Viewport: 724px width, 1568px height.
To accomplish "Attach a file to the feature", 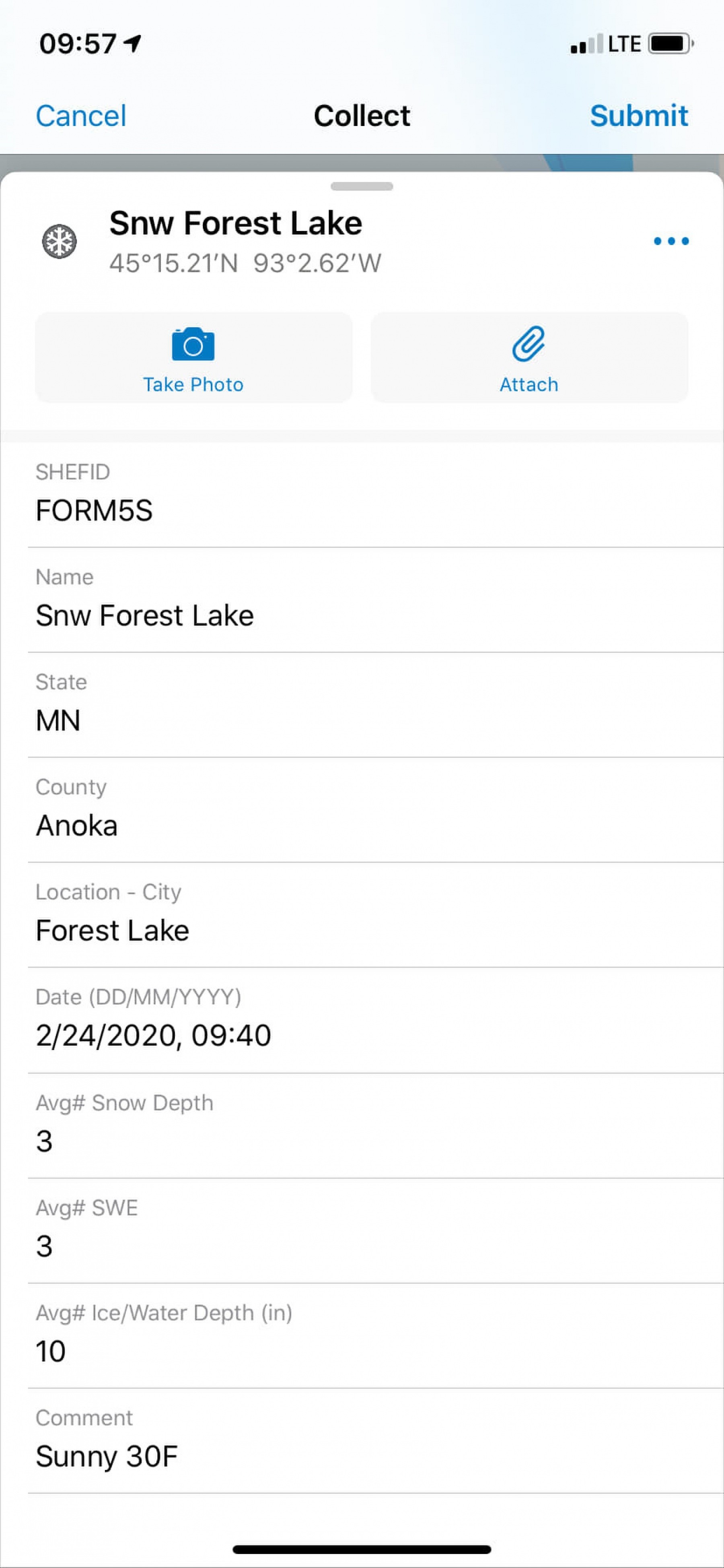I will coord(529,357).
